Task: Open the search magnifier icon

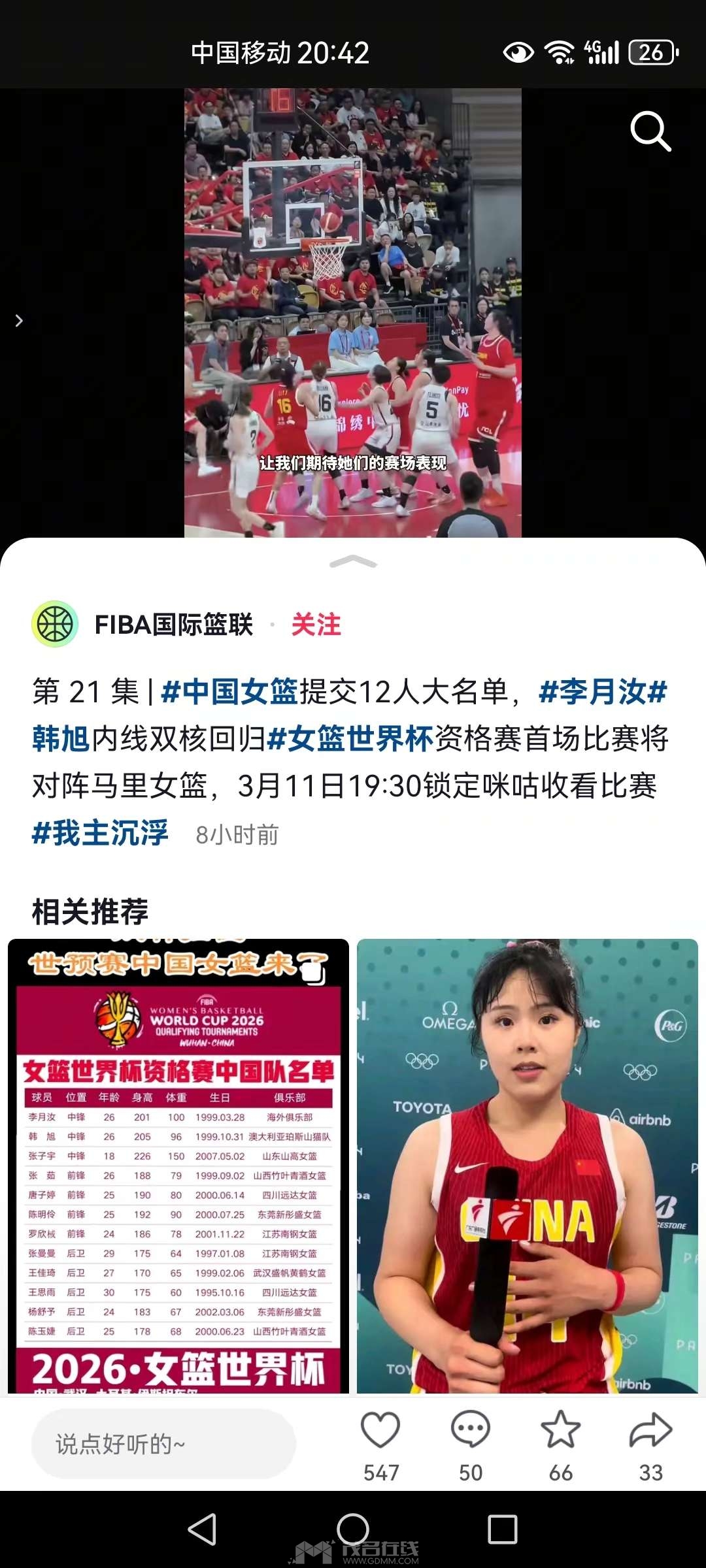Action: 650,131
